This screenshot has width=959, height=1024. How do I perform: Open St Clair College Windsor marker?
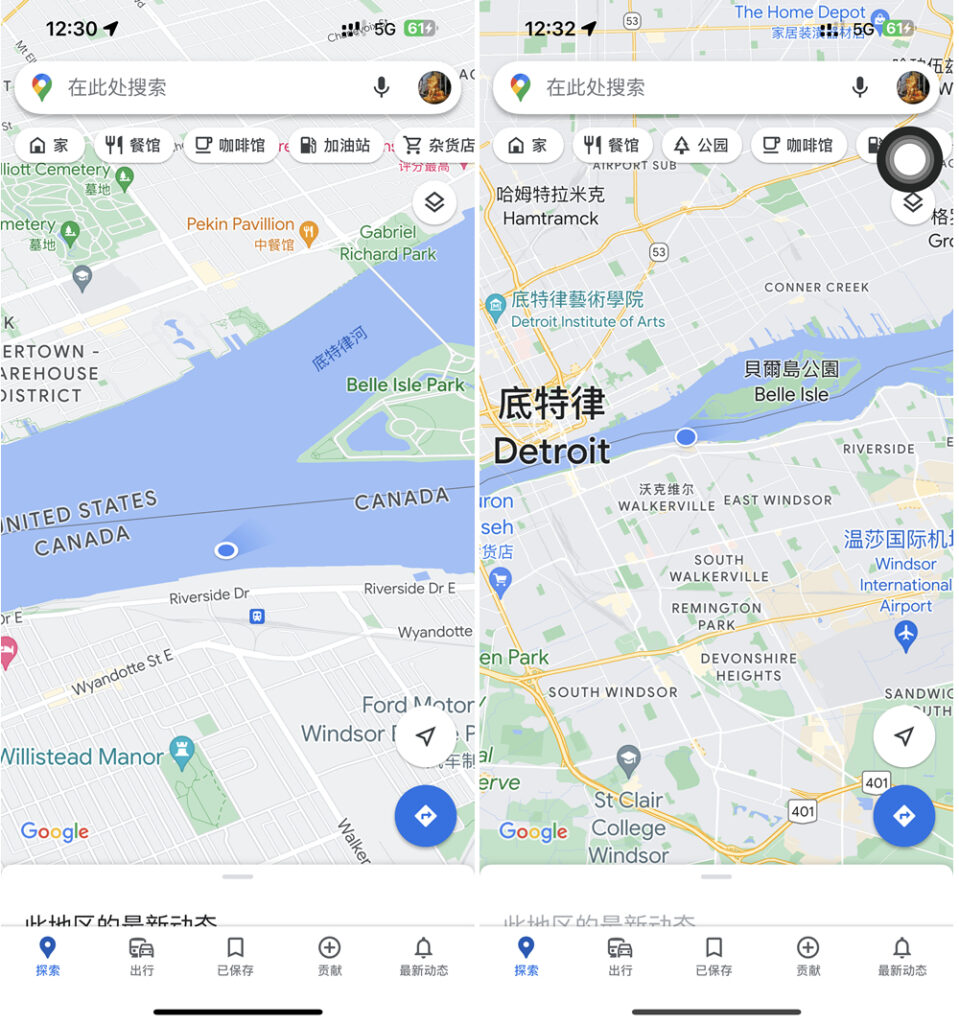[x=628, y=756]
